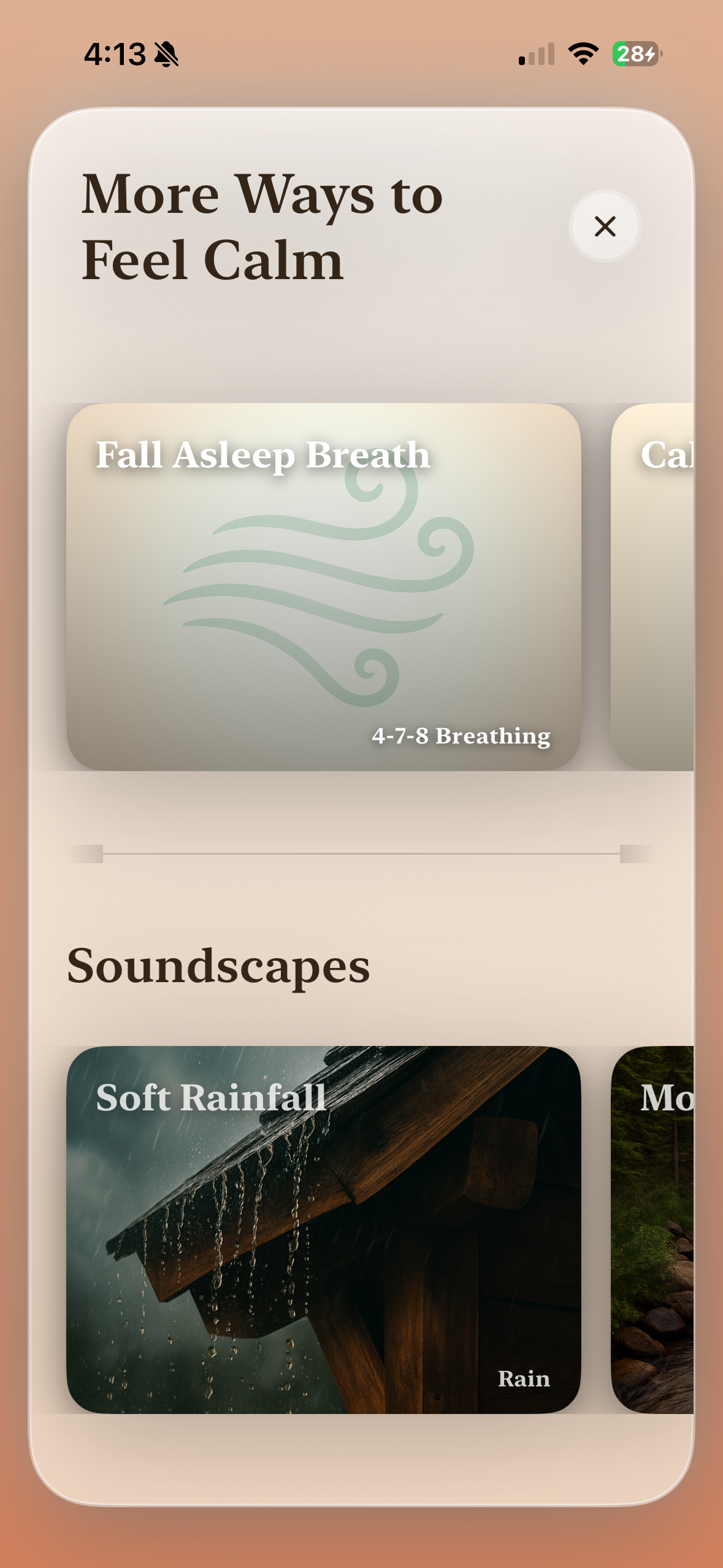Open the Soft Rainfall soundscape
This screenshot has height=1568, width=723.
323,1229
